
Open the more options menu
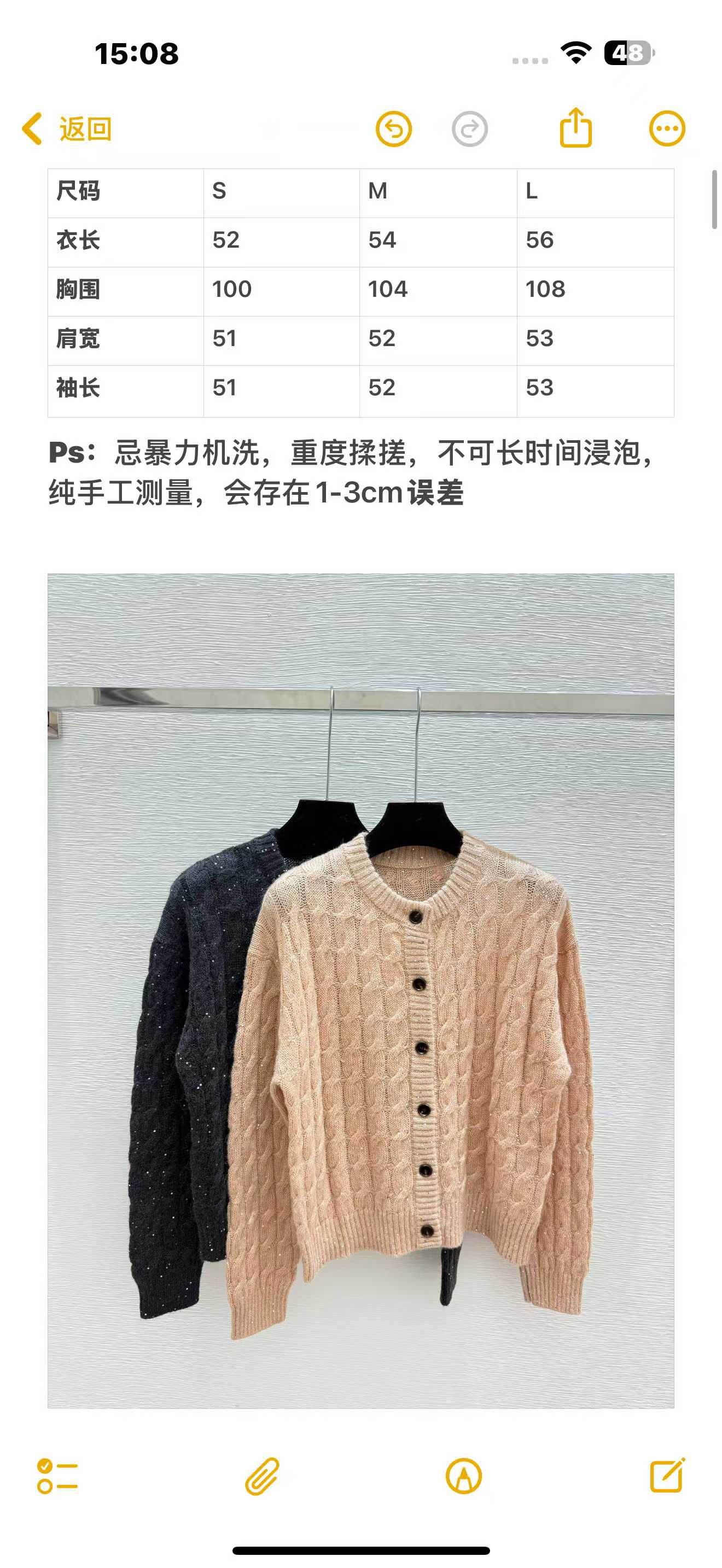[667, 129]
